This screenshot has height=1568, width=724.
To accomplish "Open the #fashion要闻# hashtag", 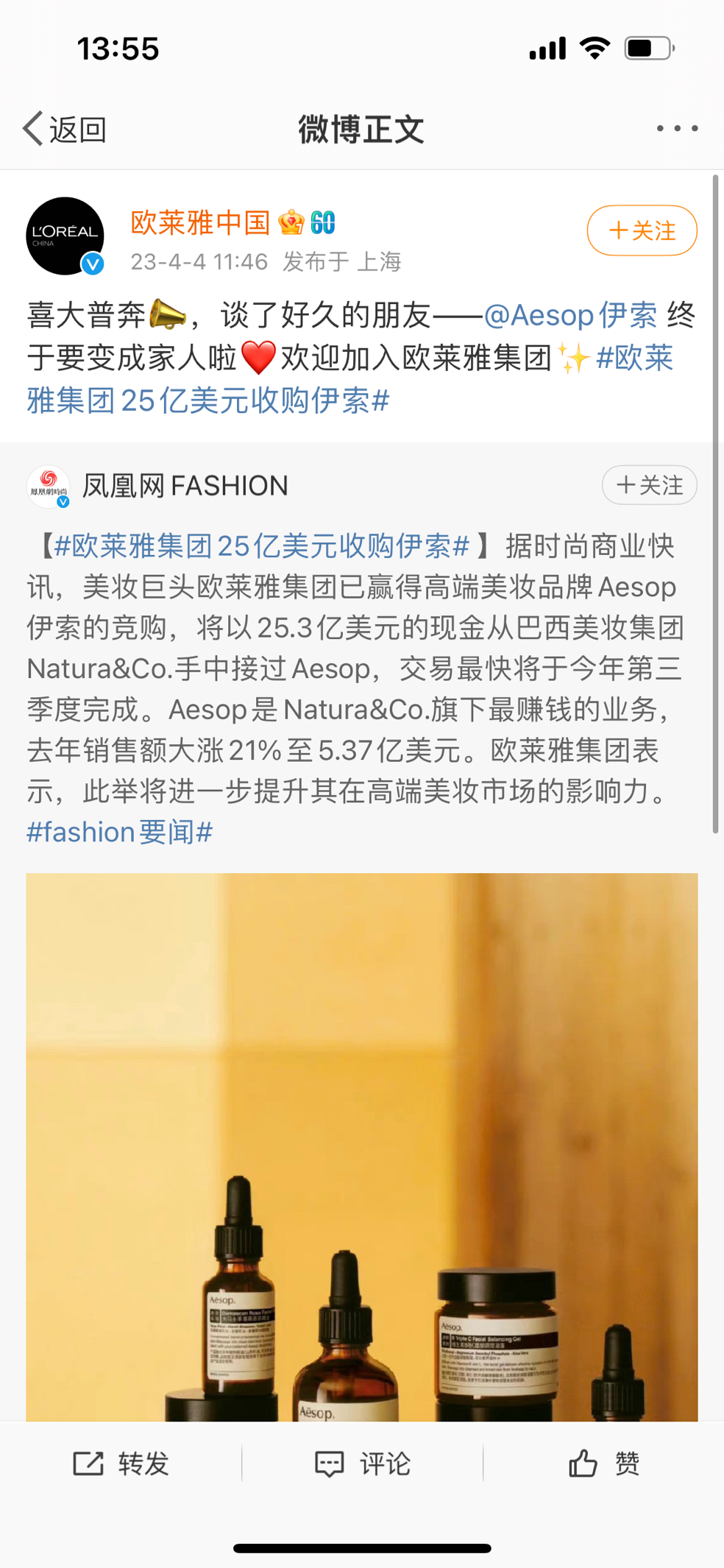I will (119, 832).
